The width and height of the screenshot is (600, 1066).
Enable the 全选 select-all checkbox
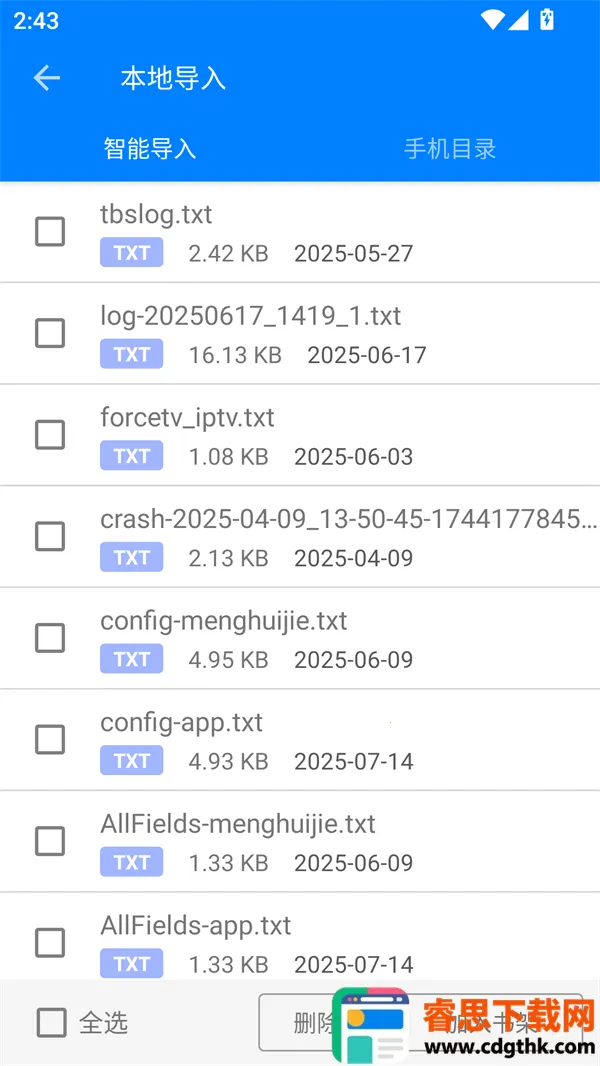click(52, 1023)
